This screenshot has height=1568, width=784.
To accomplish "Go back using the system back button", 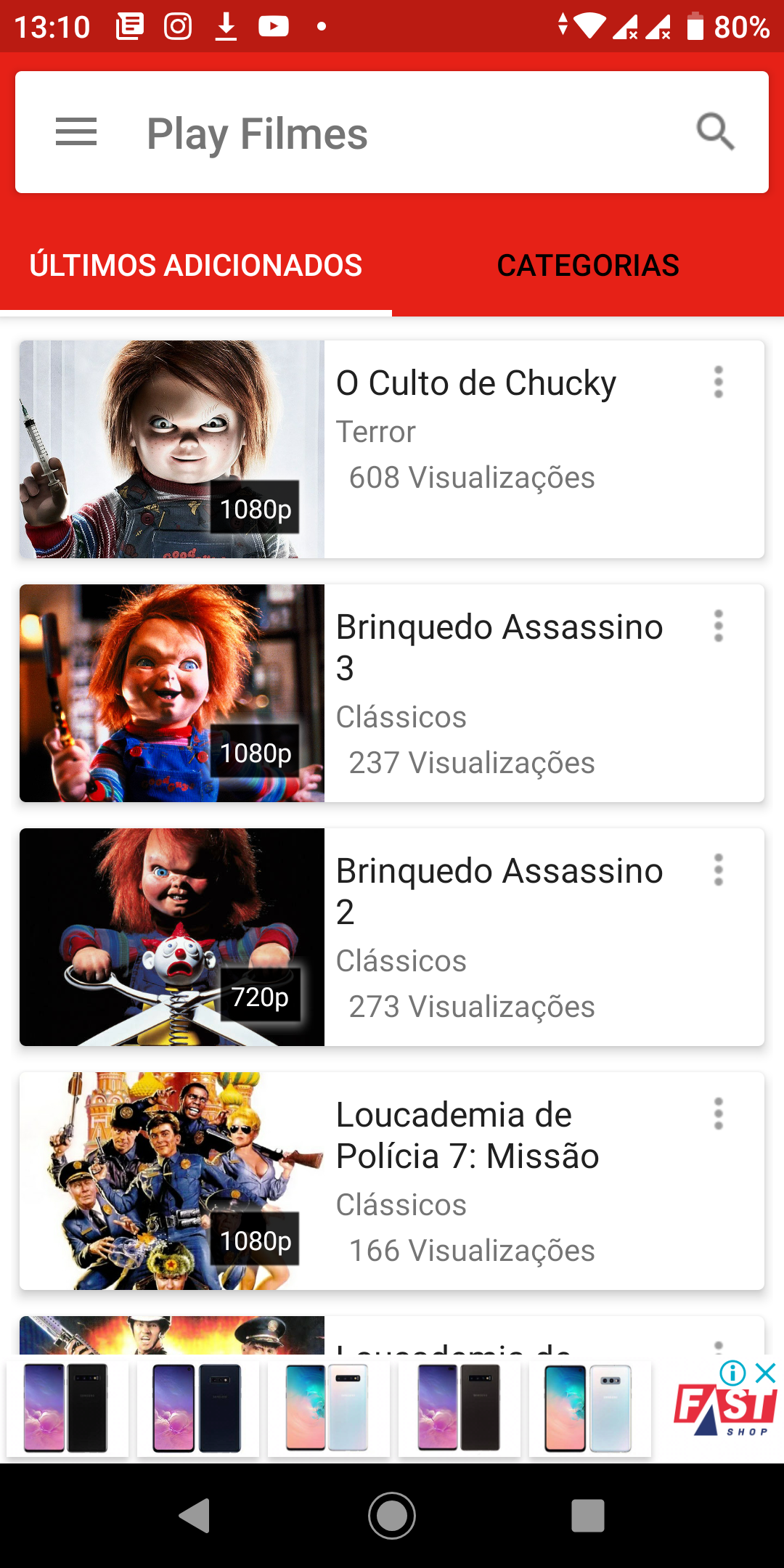I will (195, 1516).
